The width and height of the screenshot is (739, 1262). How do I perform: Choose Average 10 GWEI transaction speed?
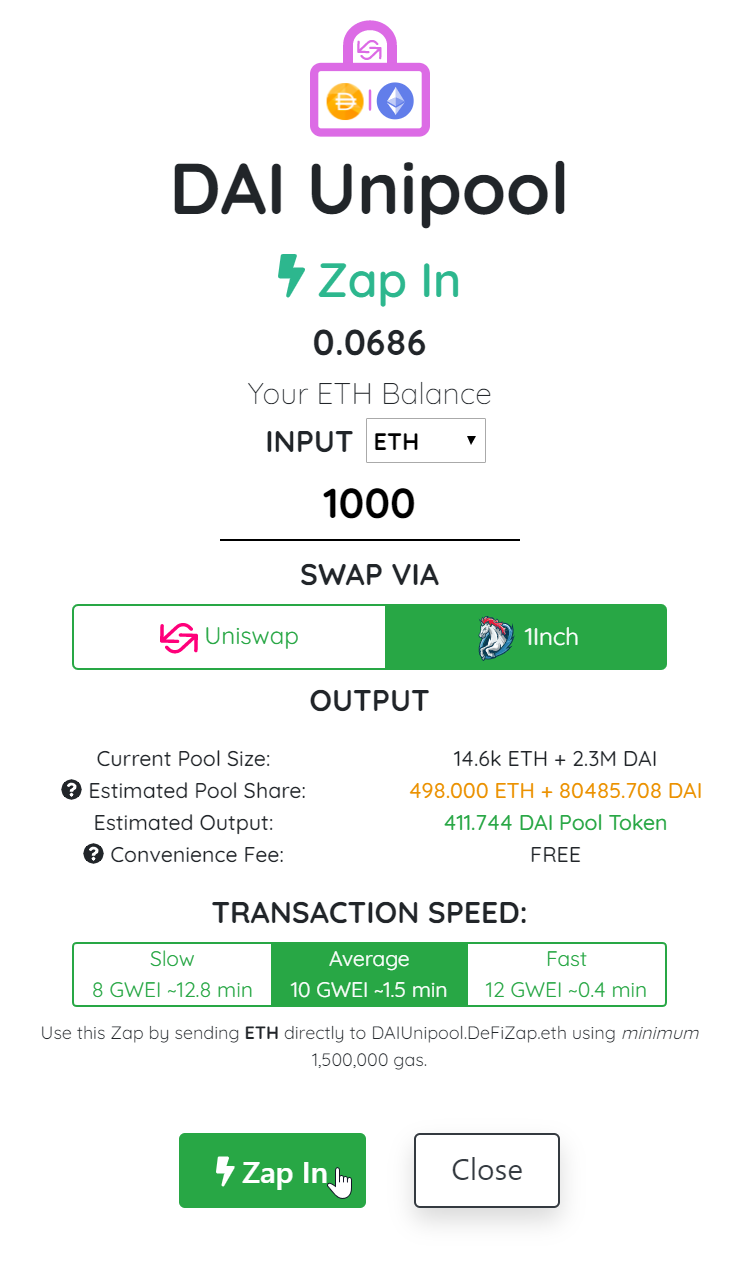(369, 974)
